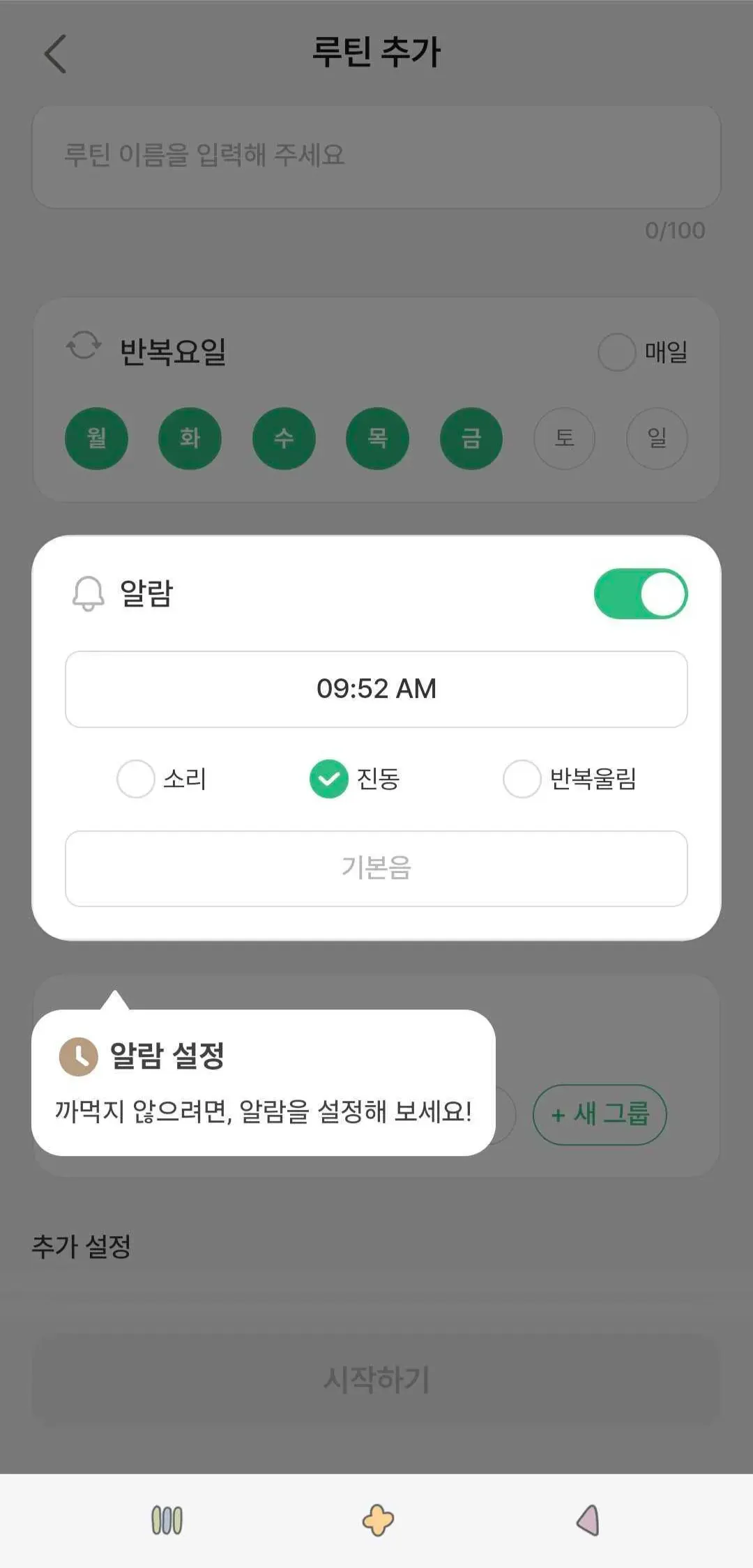Deselect 수 repeat day
The width and height of the screenshot is (753, 1568).
click(284, 439)
